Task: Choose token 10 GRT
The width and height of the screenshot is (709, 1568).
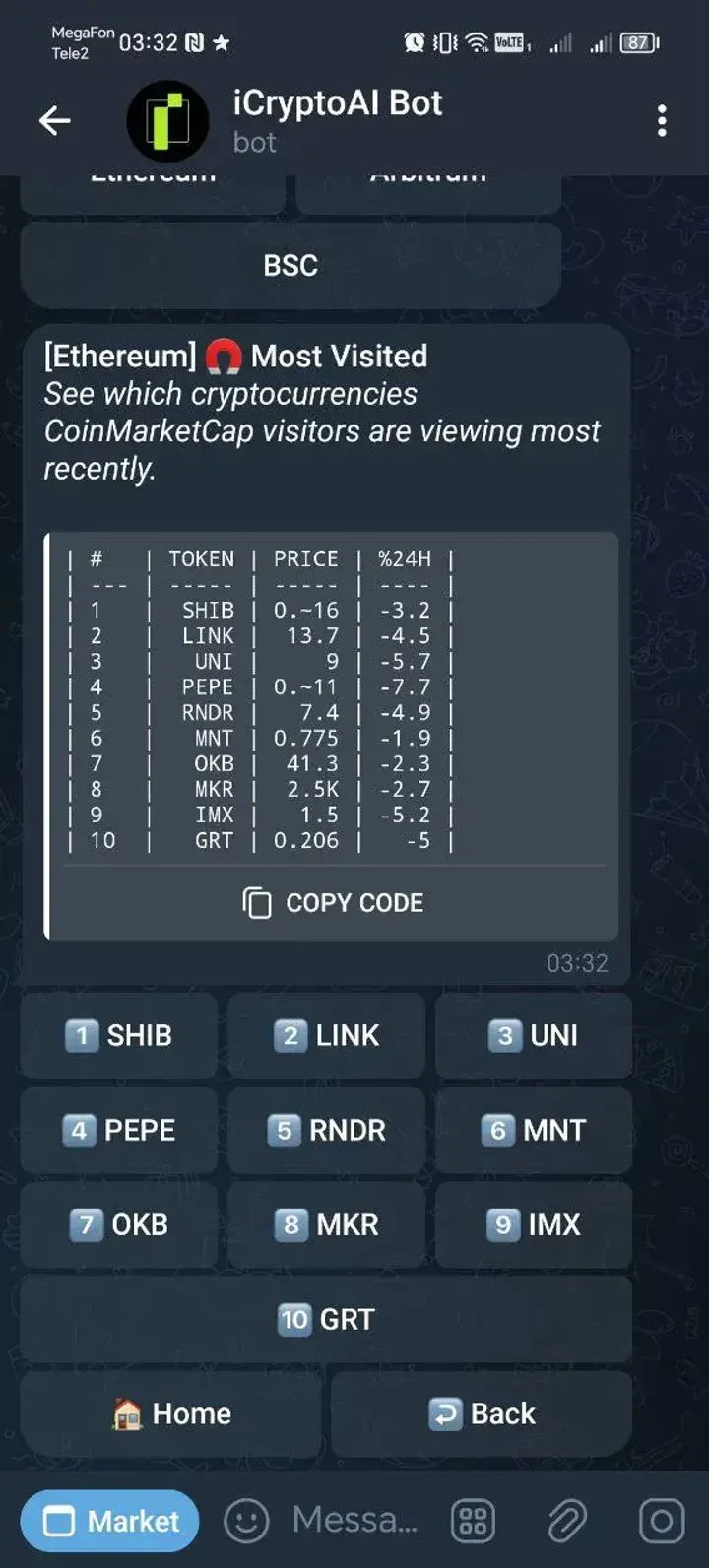Action: click(325, 1319)
